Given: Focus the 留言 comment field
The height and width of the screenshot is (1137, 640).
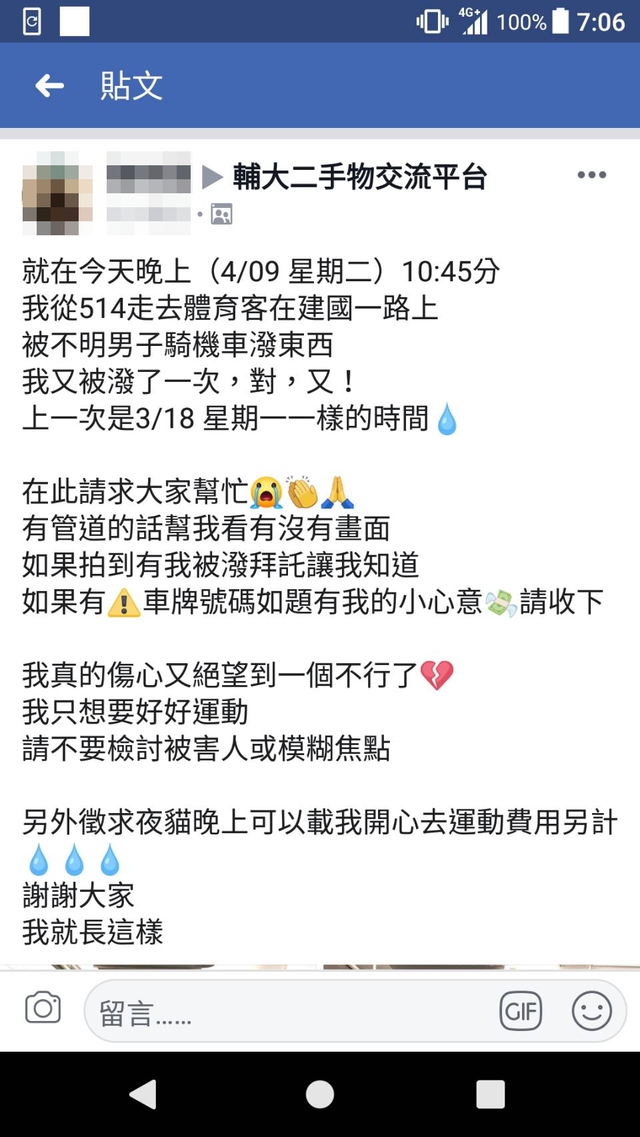Looking at the screenshot, I should point(290,1012).
